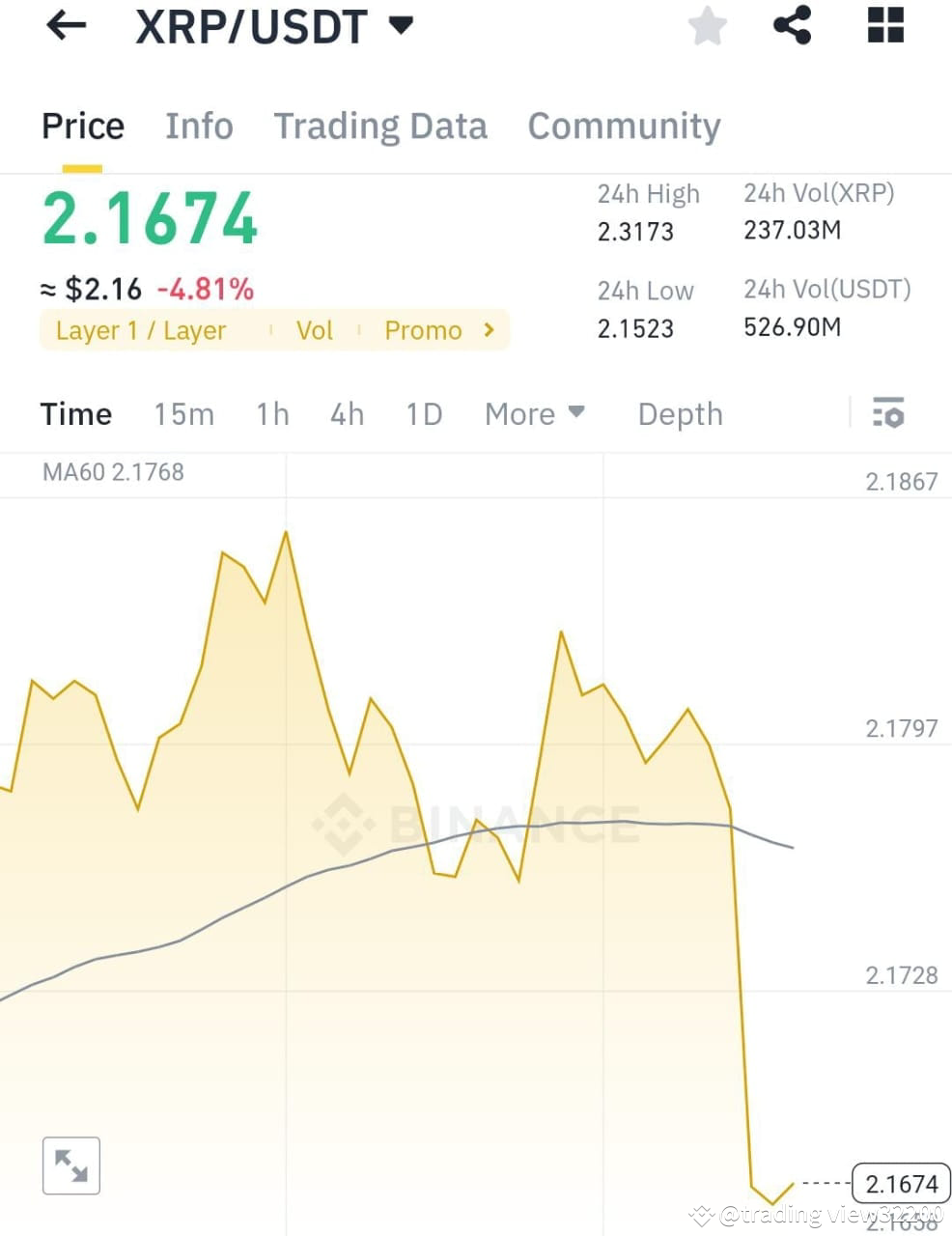The image size is (952, 1236).
Task: Open the Community tab
Action: (624, 126)
